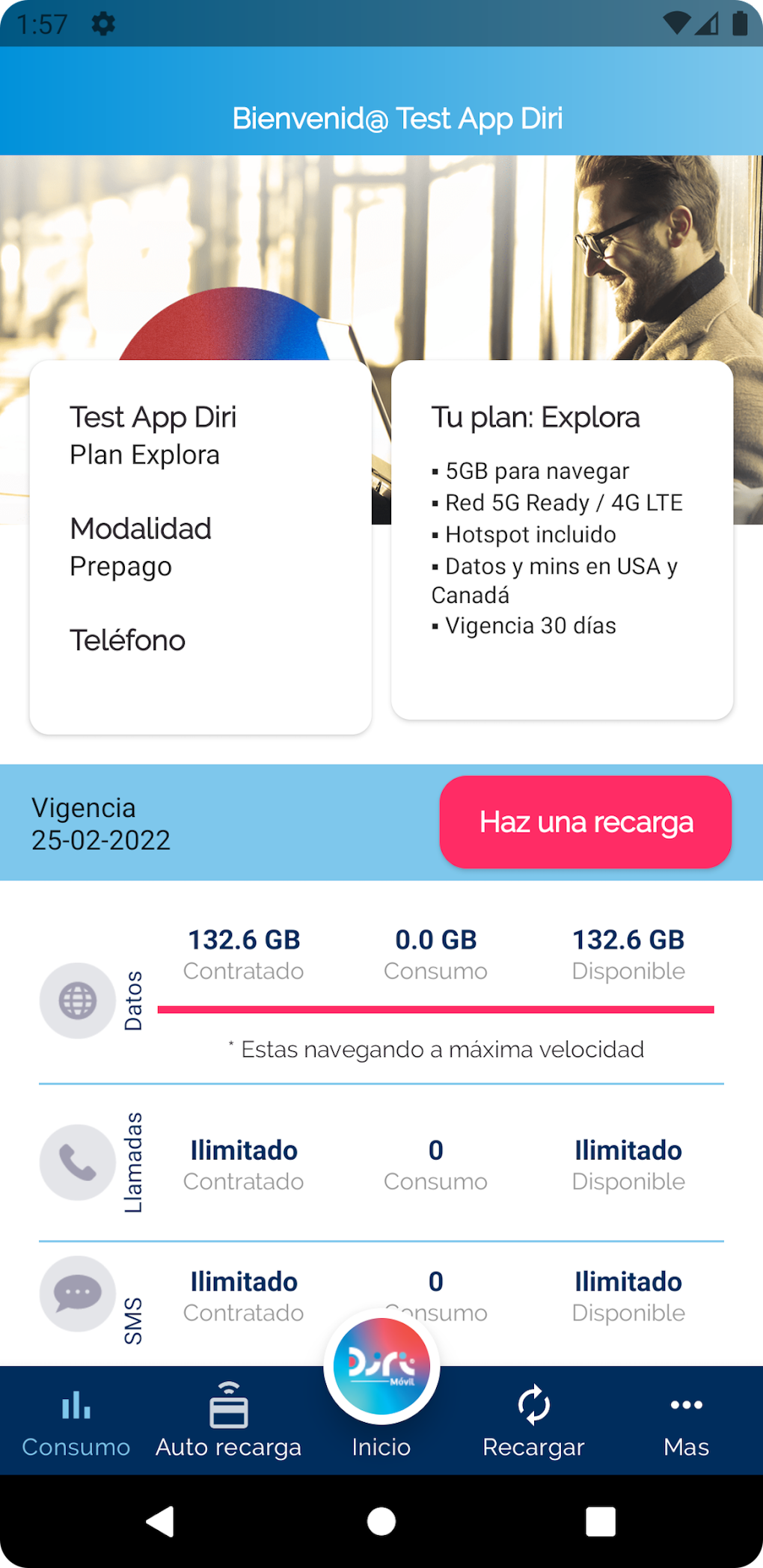The height and width of the screenshot is (1568, 763).
Task: Tap the Mas ellipsis icon
Action: pos(686,1405)
